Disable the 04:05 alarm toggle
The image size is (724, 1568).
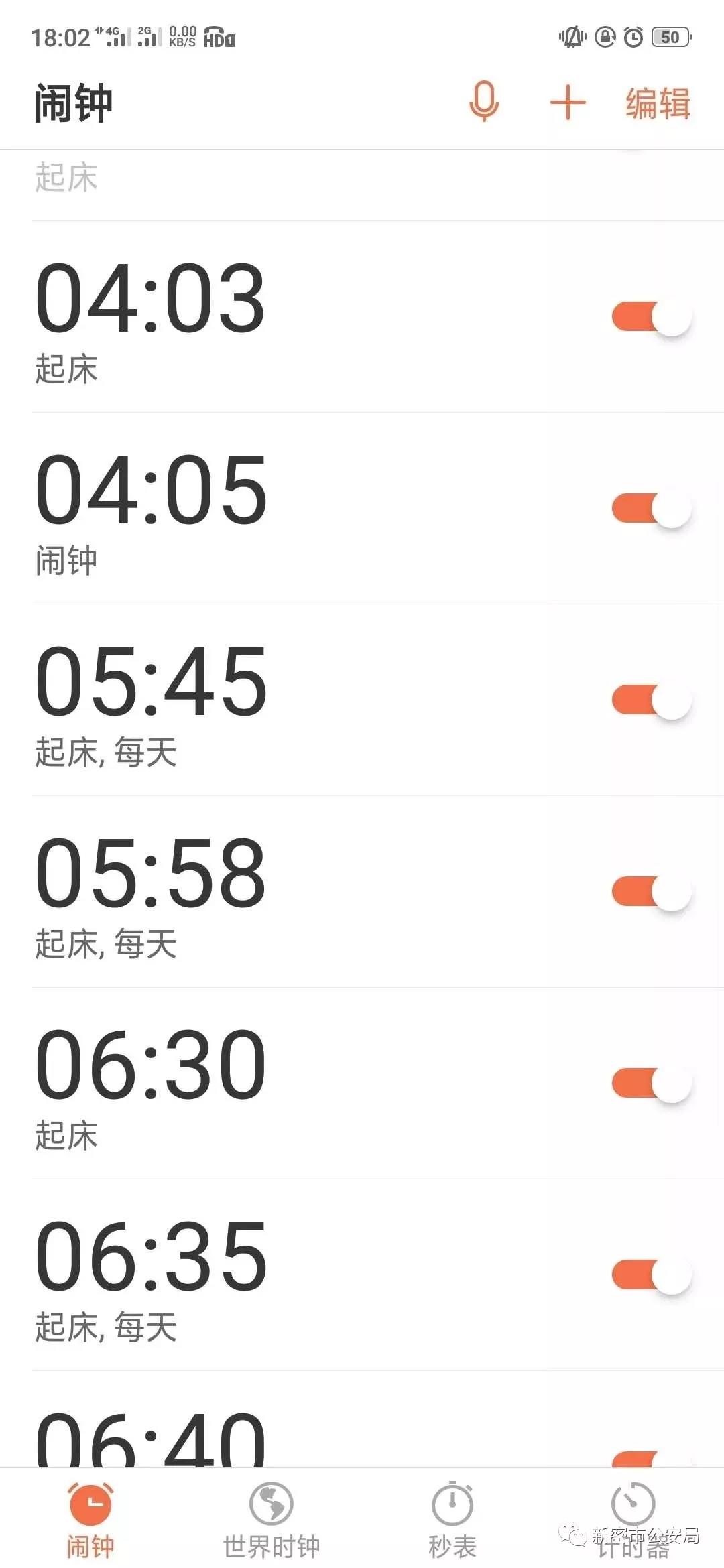652,509
